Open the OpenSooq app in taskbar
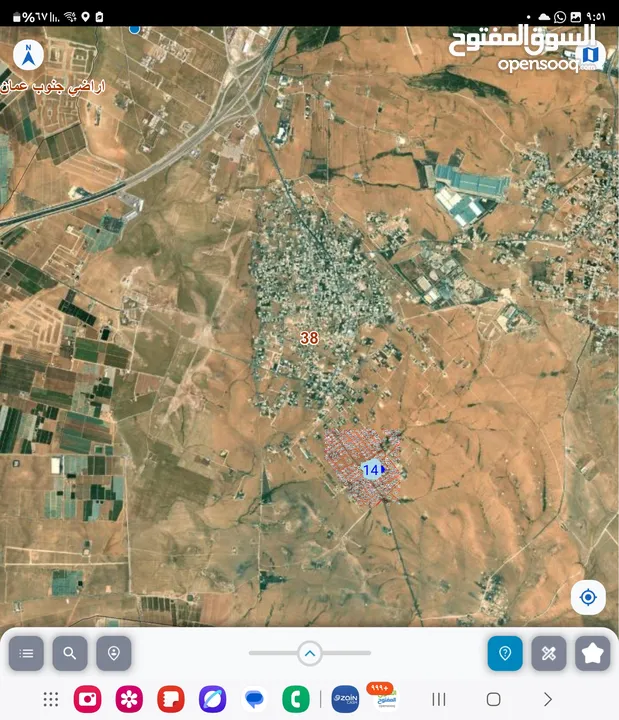The width and height of the screenshot is (619, 720). (x=381, y=697)
